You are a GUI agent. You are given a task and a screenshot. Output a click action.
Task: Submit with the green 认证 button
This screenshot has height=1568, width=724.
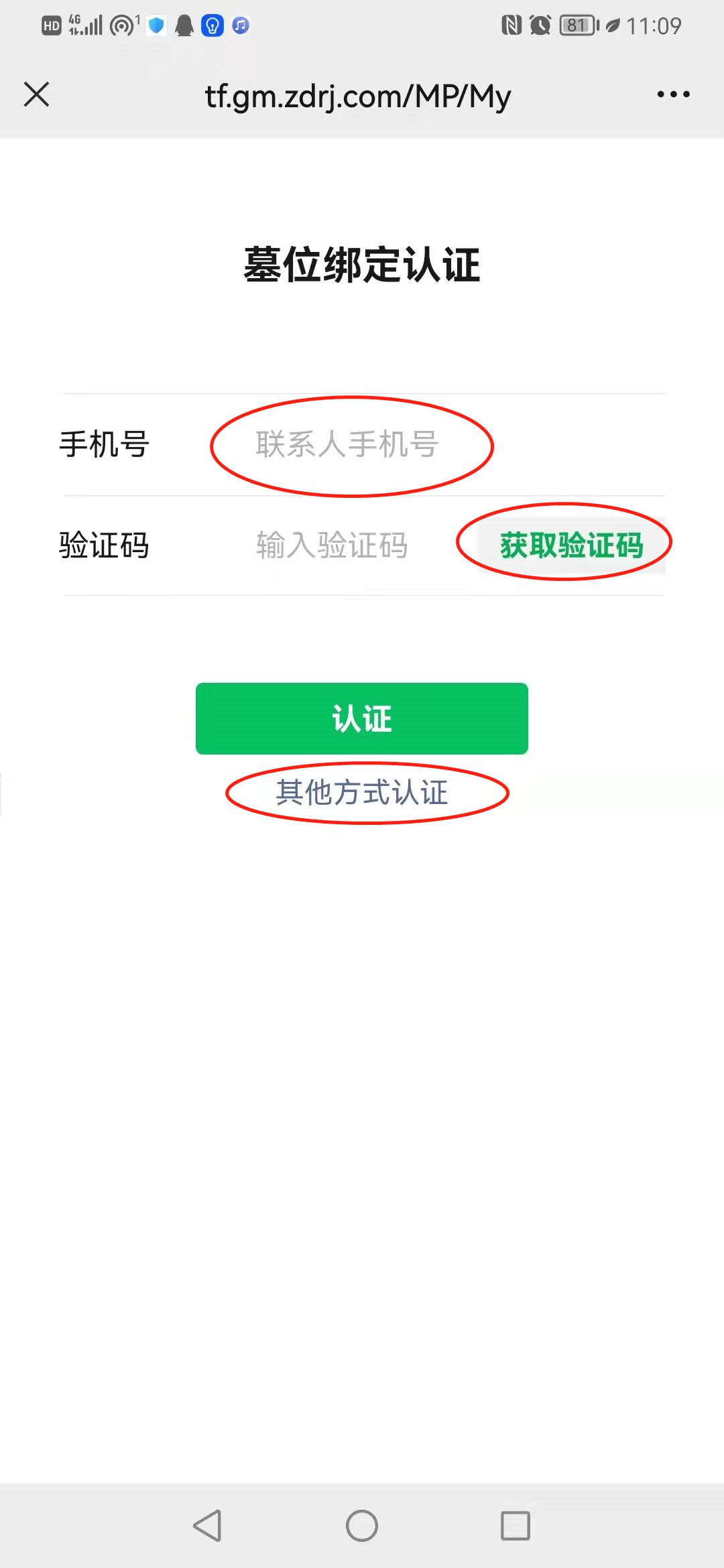point(362,718)
